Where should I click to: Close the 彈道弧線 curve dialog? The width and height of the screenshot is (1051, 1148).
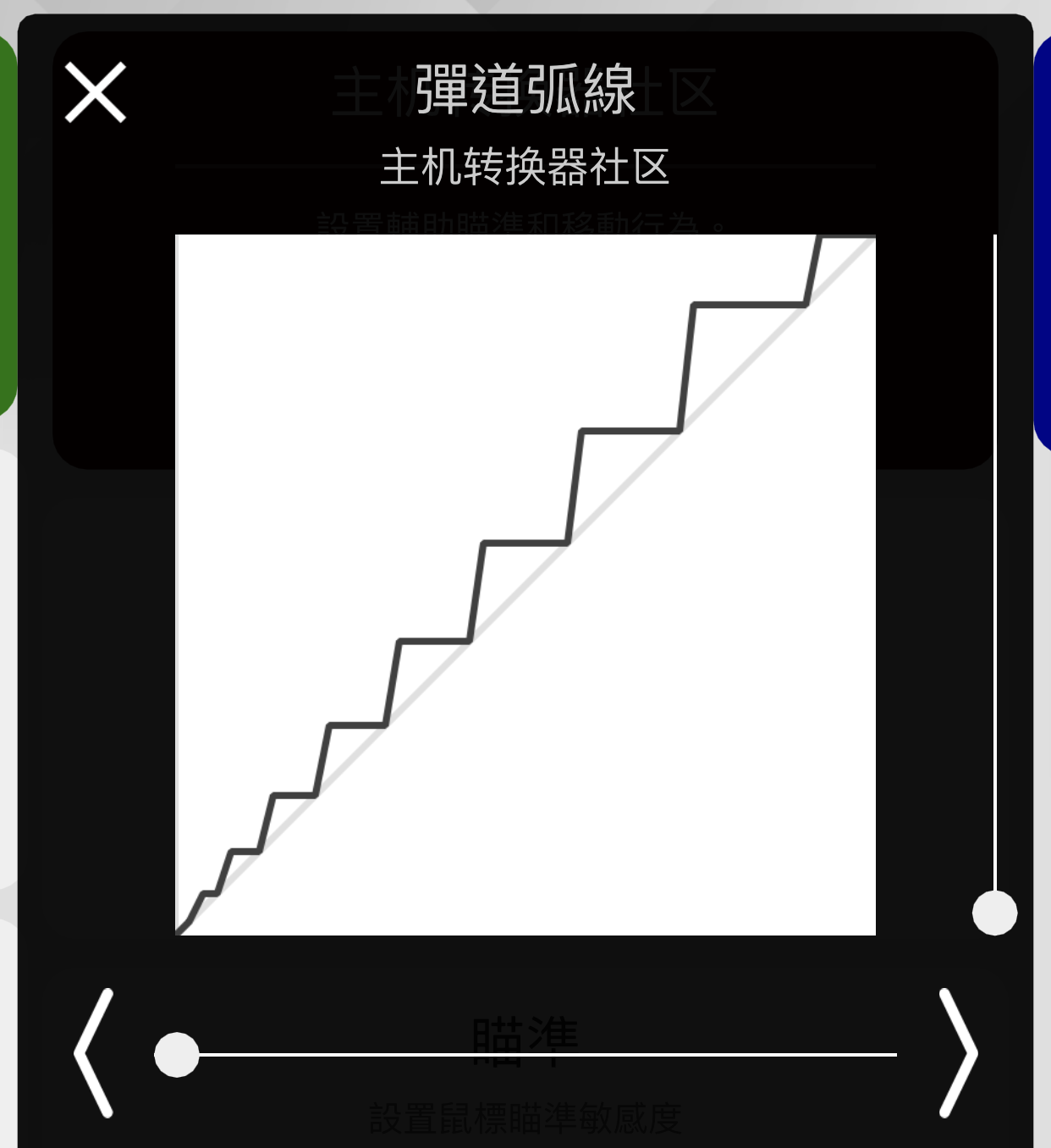[x=96, y=92]
